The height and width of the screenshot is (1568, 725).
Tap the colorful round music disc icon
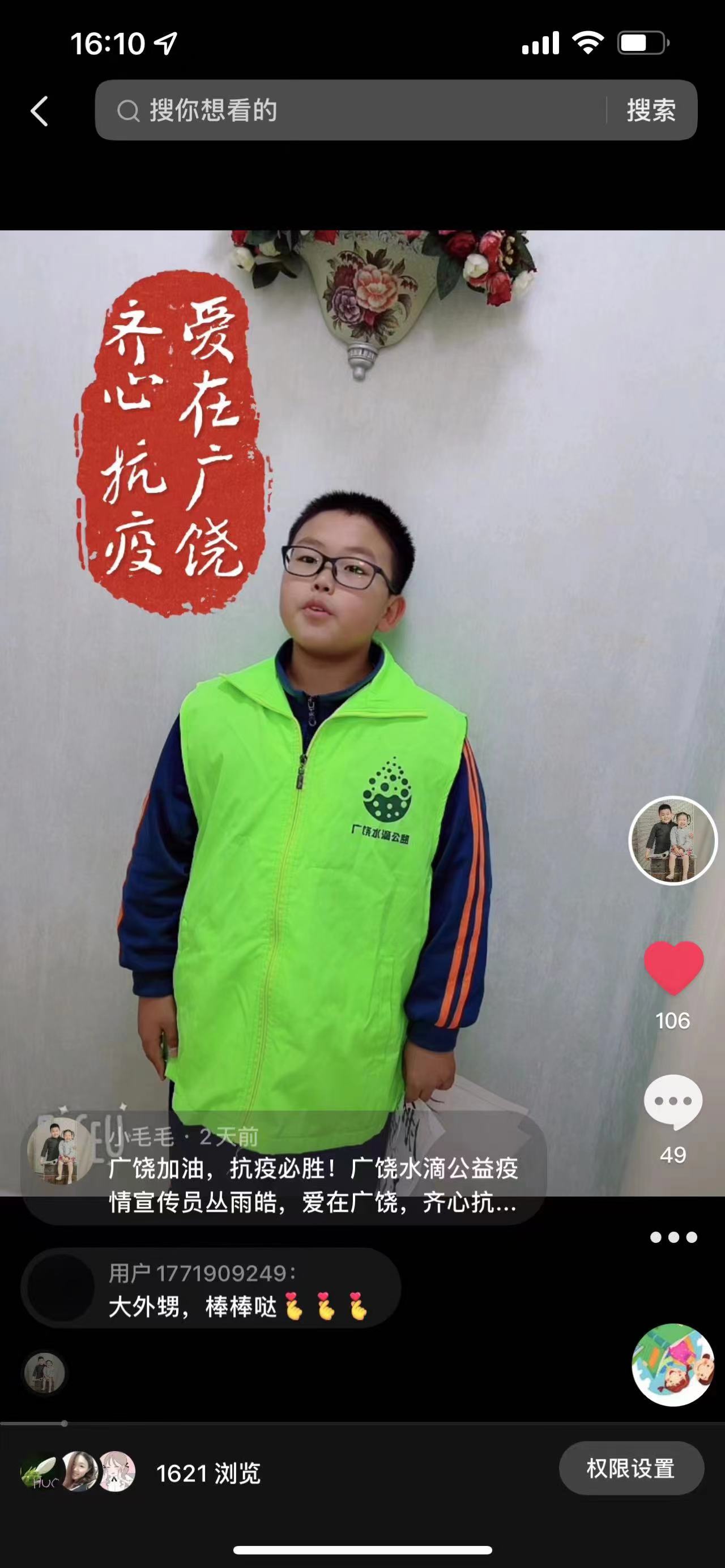(673, 1365)
